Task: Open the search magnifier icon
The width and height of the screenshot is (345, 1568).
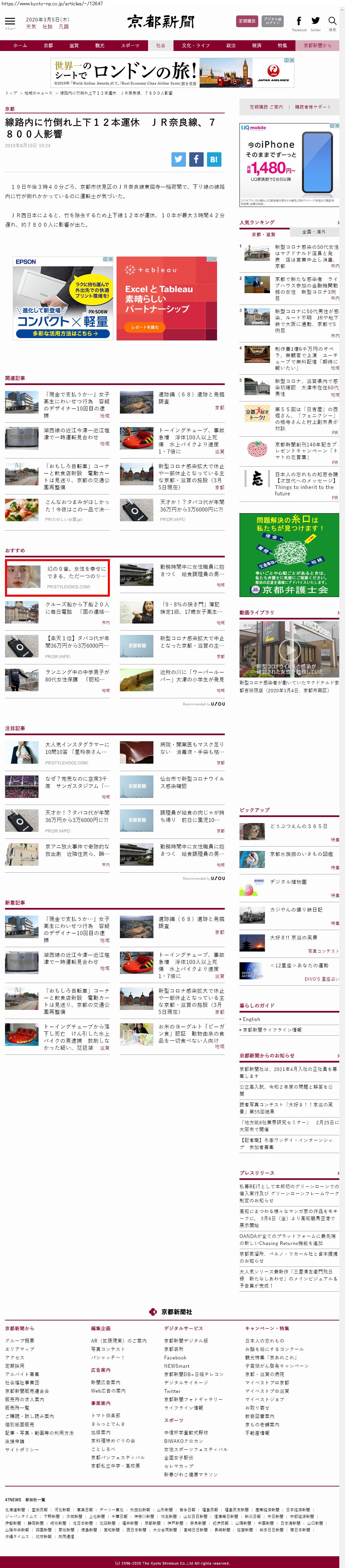Action: (x=332, y=21)
